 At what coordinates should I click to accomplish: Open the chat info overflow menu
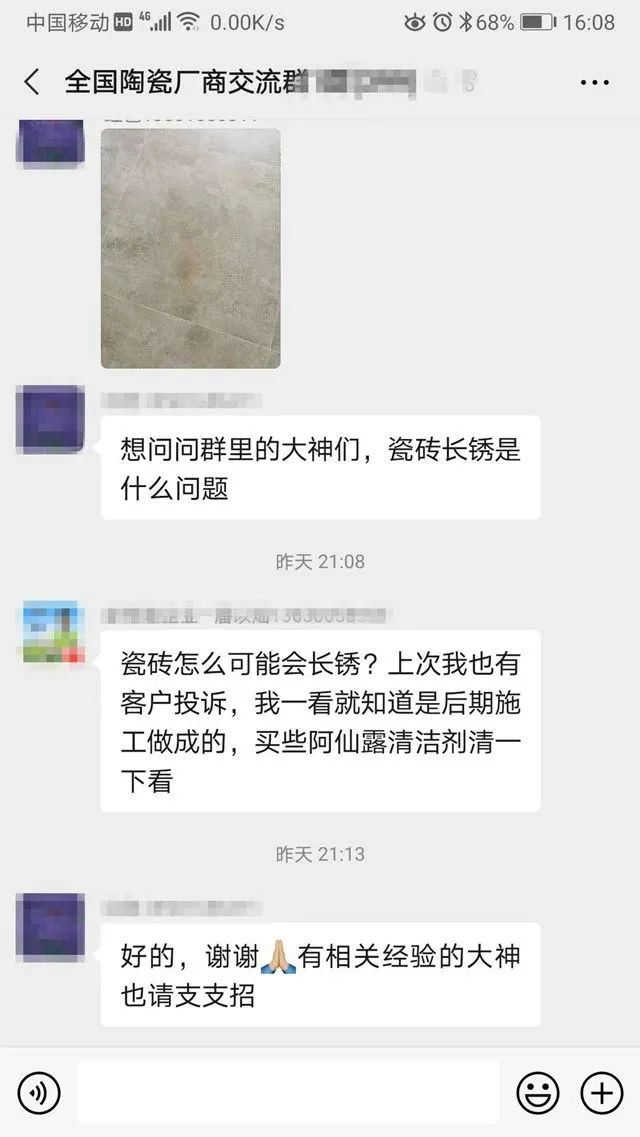coord(594,82)
